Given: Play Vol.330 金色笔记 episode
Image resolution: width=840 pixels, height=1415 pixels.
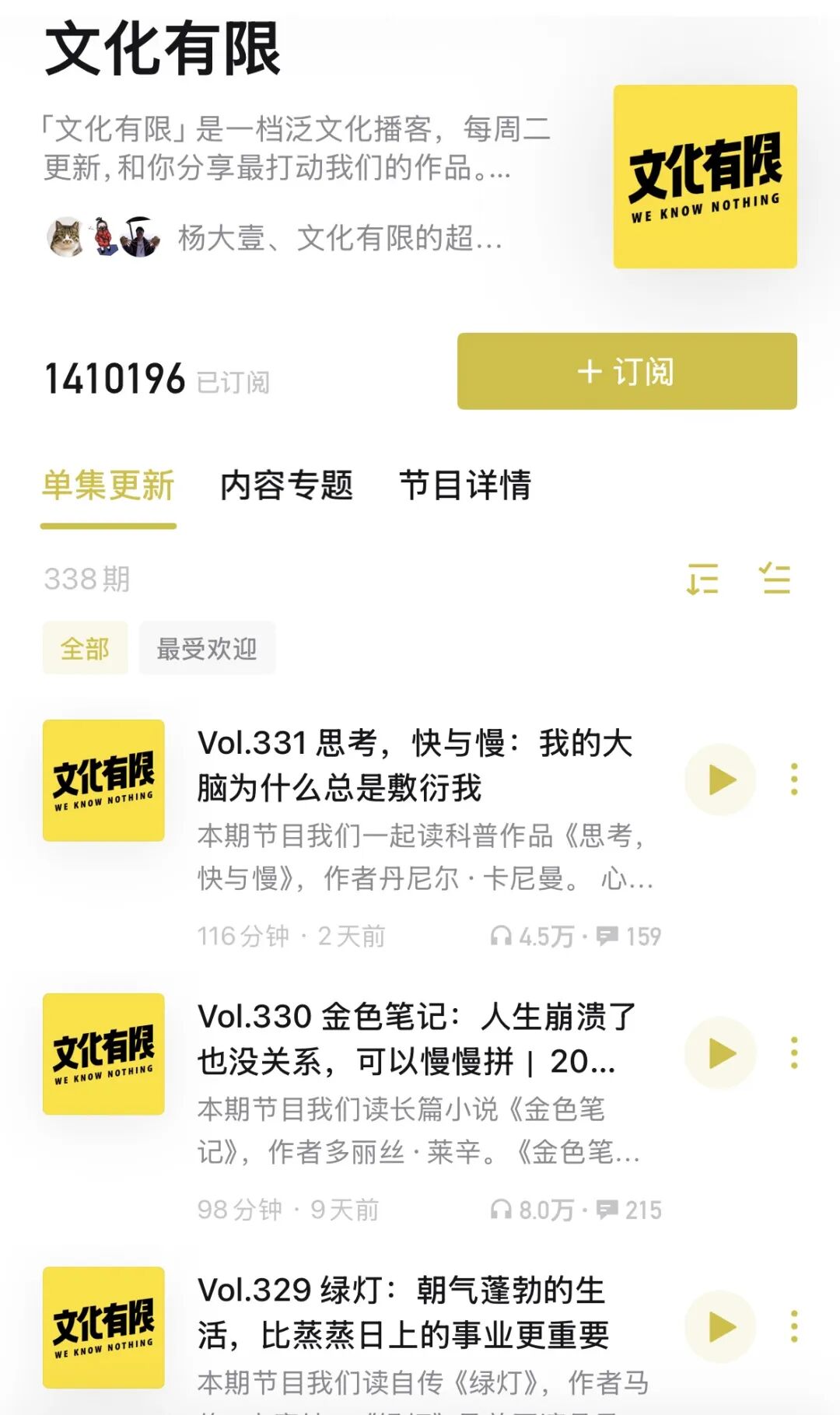Looking at the screenshot, I should pyautogui.click(x=720, y=1053).
